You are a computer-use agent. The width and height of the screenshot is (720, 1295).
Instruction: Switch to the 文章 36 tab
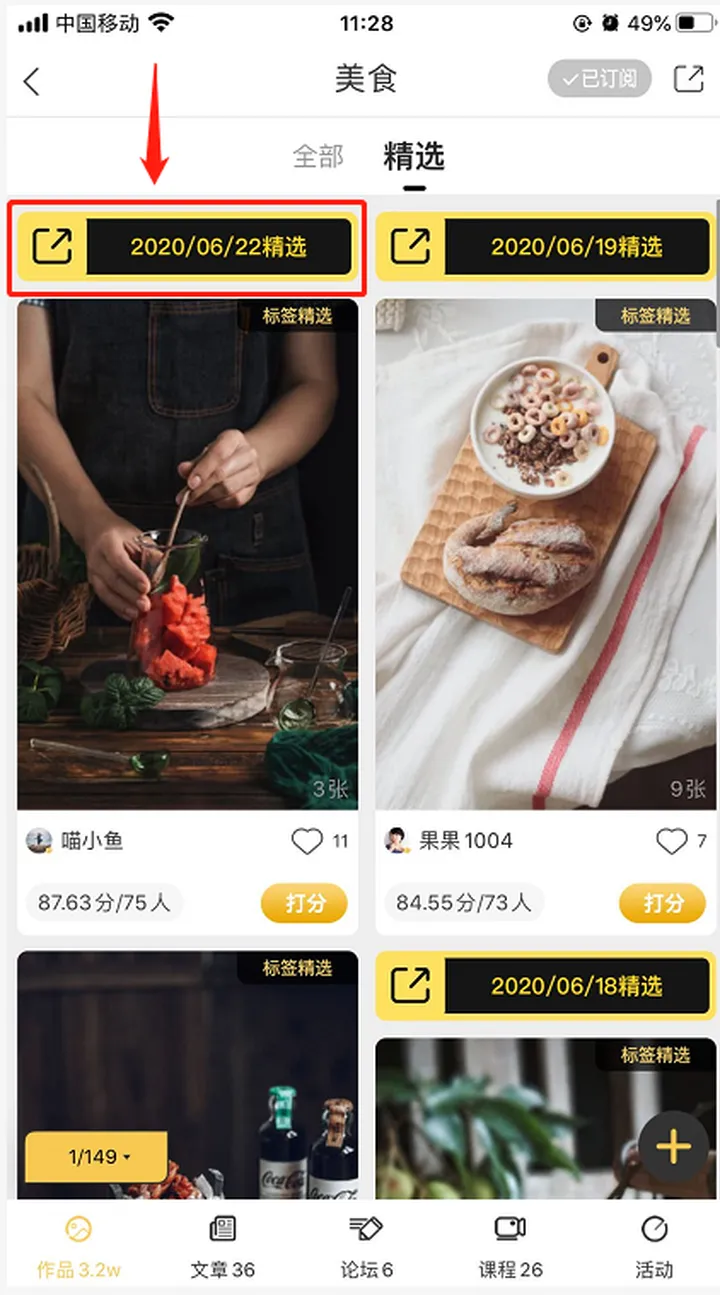(x=222, y=1248)
